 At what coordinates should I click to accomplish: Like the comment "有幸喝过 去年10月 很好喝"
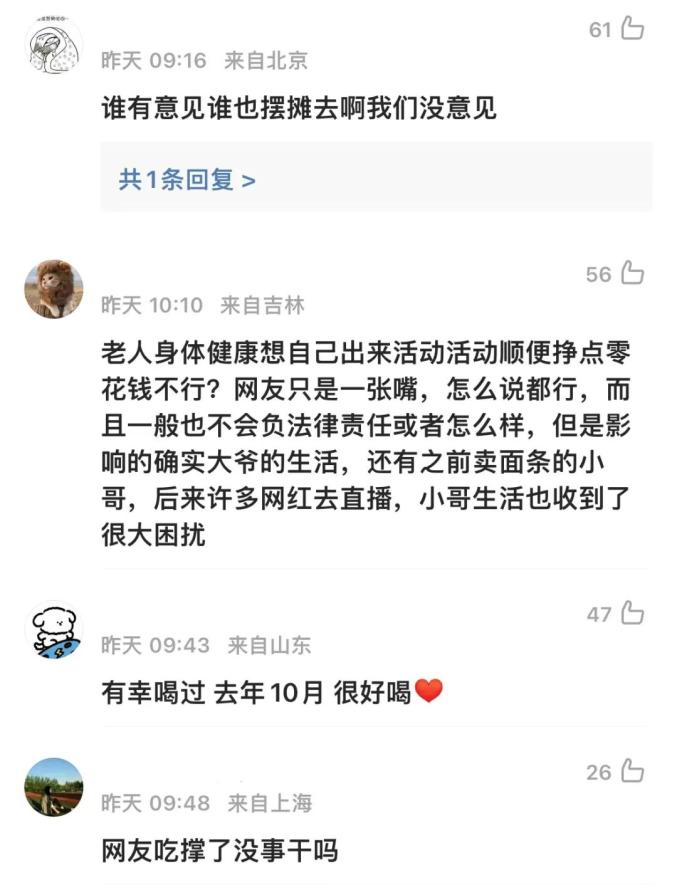tap(632, 613)
